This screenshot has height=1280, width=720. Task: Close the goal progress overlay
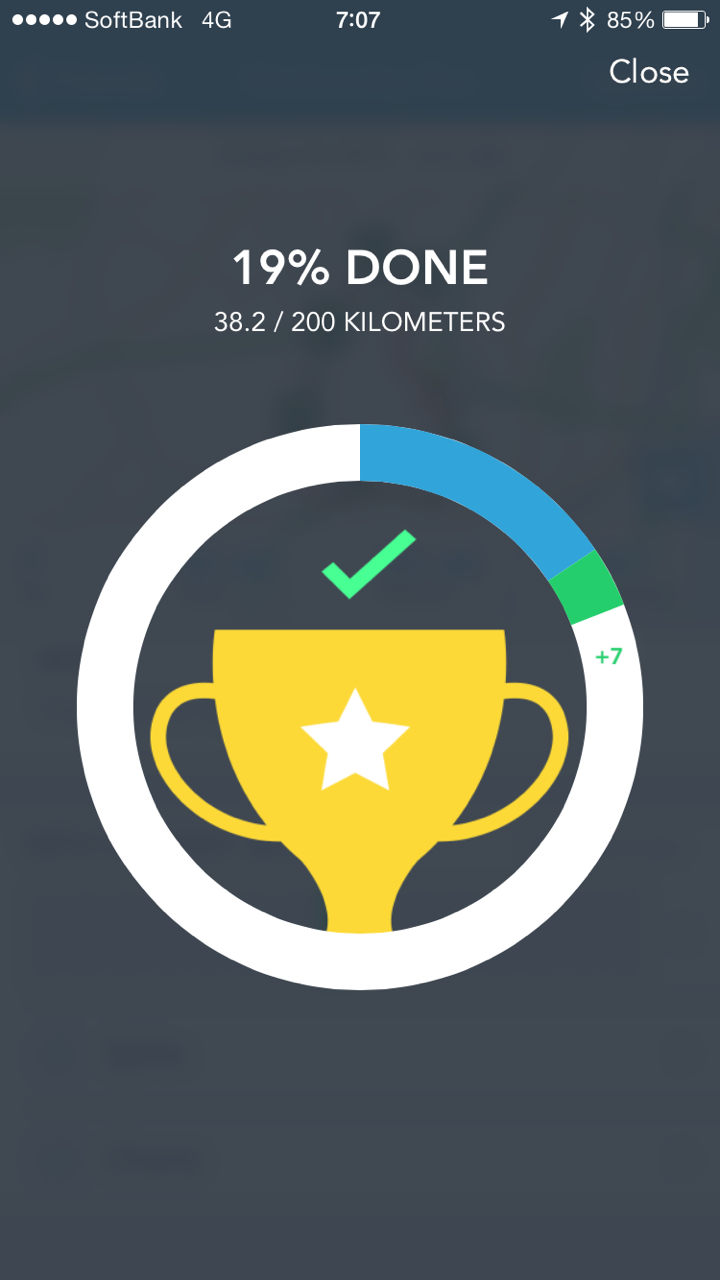coord(649,72)
